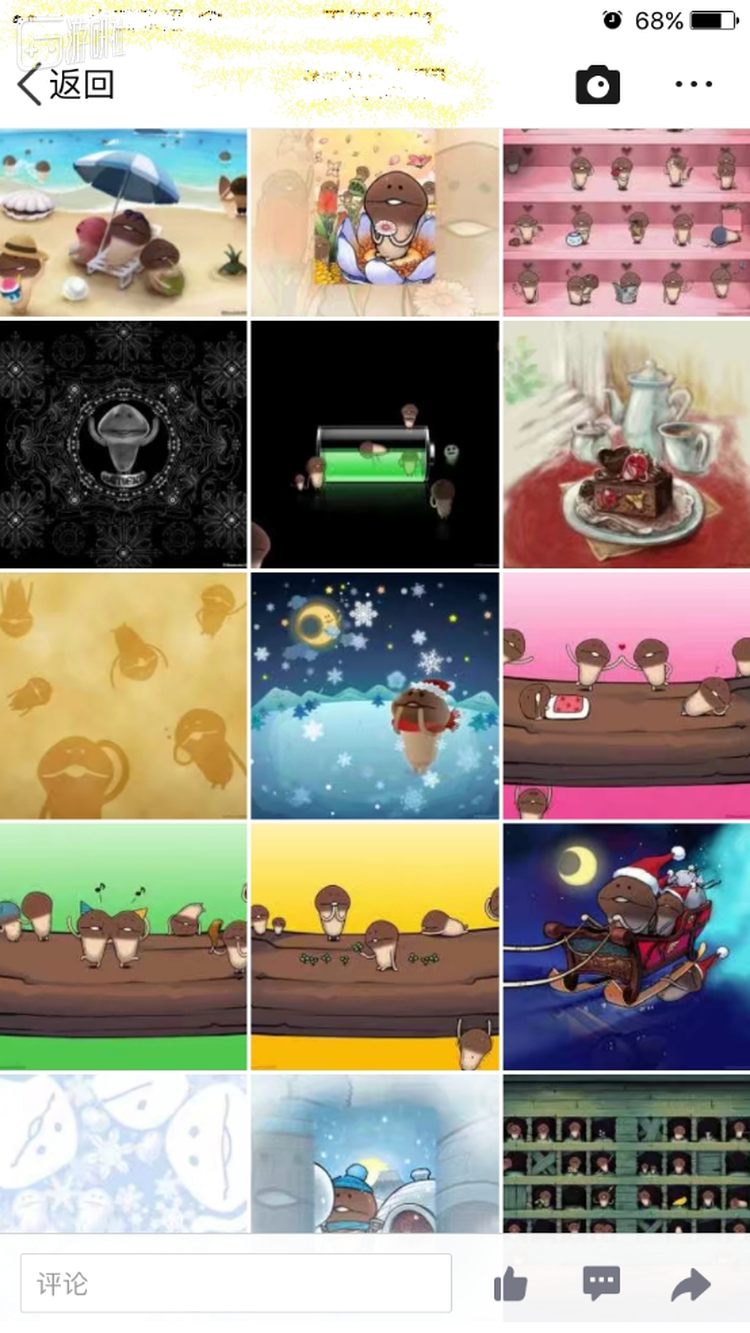Open the camera icon in top bar
The image size is (750, 1333).
pos(597,85)
